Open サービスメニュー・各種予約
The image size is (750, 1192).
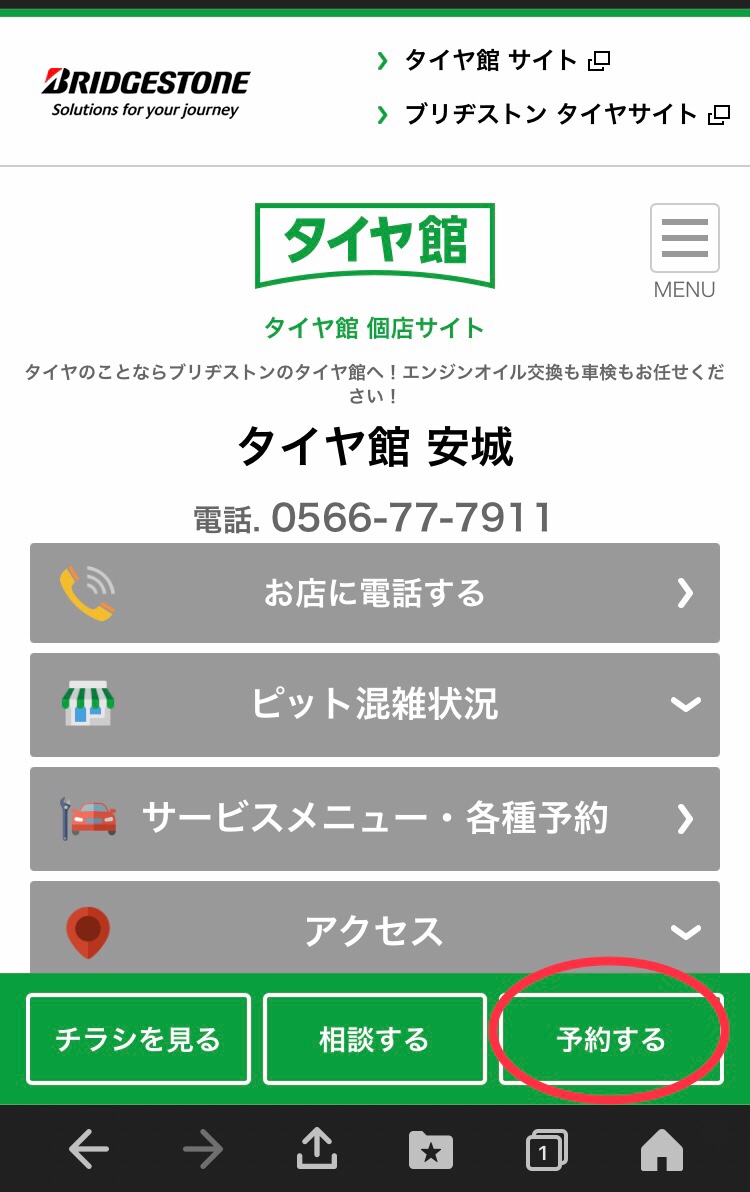pyautogui.click(x=375, y=819)
